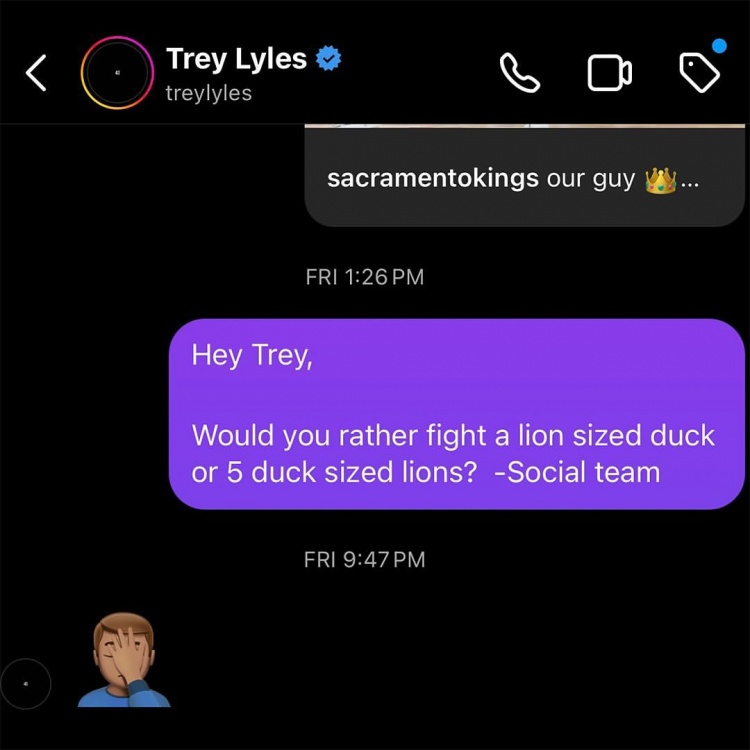Go back from Trey Lyles chat
Image resolution: width=750 pixels, height=750 pixels.
coord(36,73)
